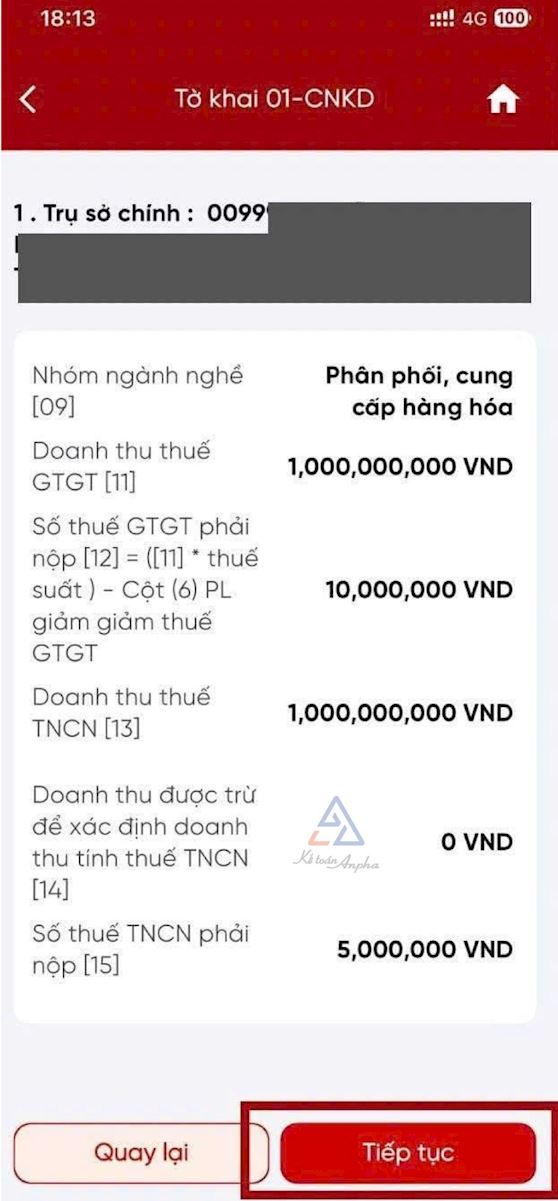This screenshot has width=558, height=1201.
Task: Open the home icon in the header
Action: pos(503,99)
